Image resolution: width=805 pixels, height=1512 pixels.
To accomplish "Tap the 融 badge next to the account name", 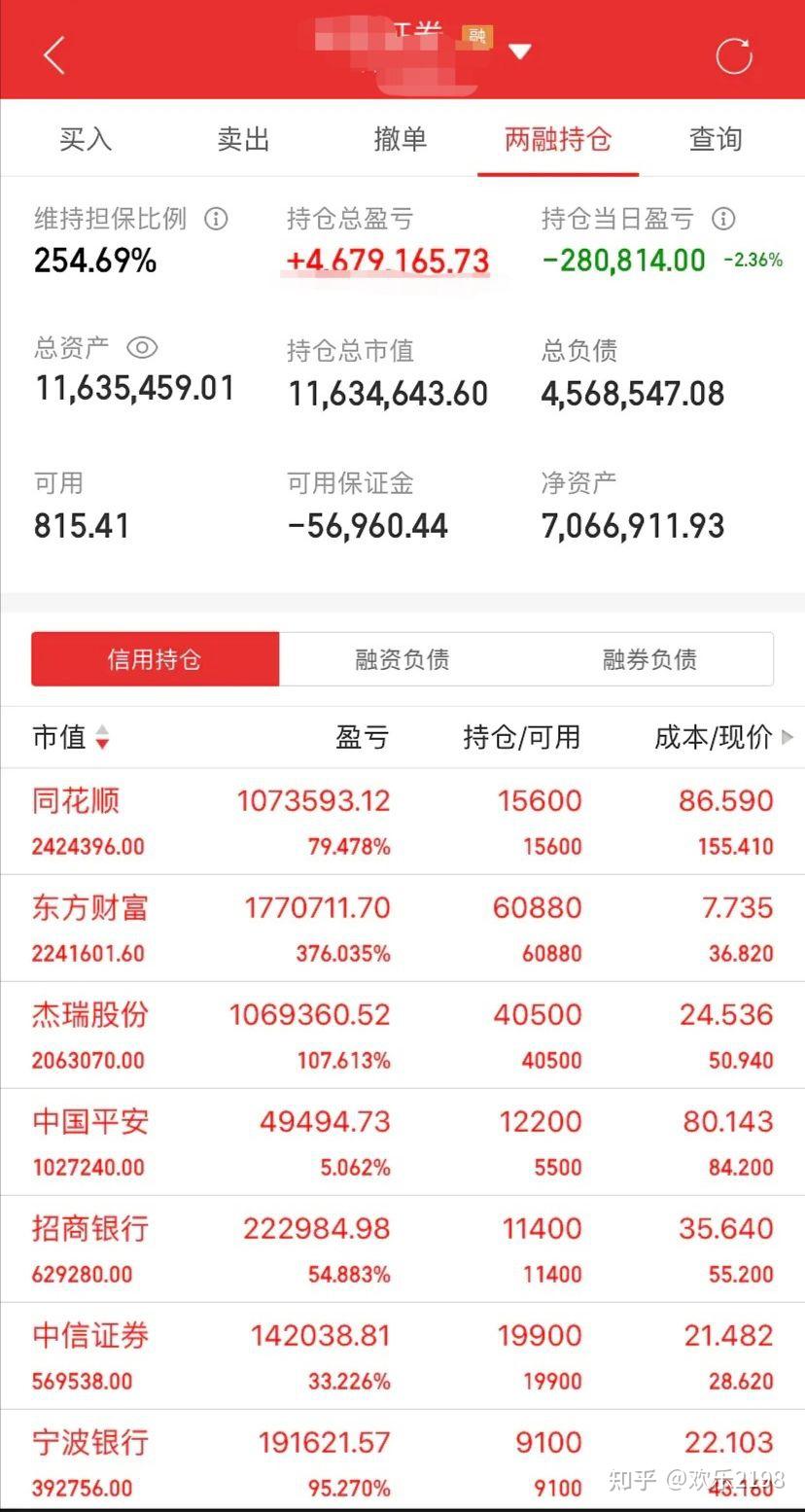I will click(476, 35).
